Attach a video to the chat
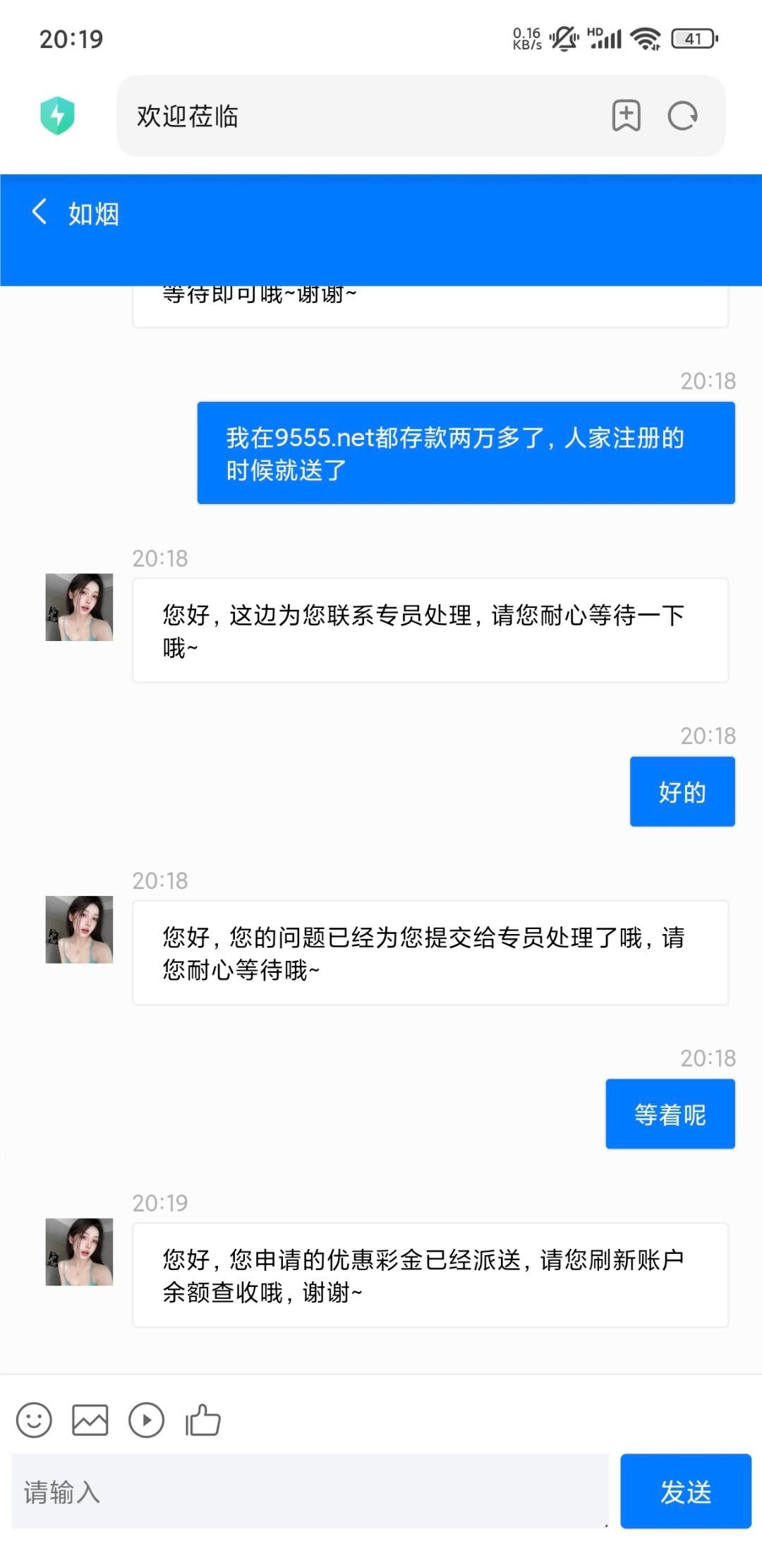762x1568 pixels. [146, 1420]
